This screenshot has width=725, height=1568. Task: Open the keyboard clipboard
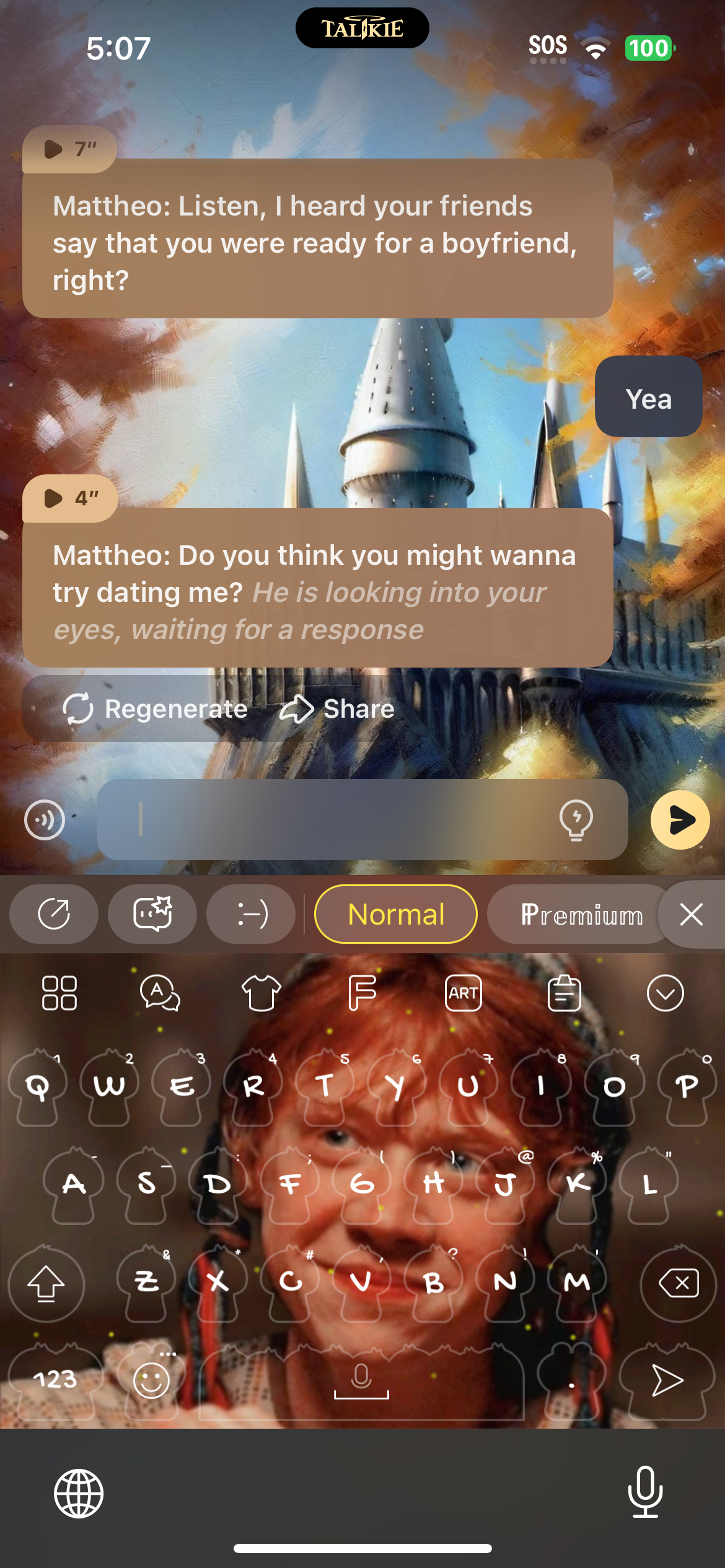point(564,993)
